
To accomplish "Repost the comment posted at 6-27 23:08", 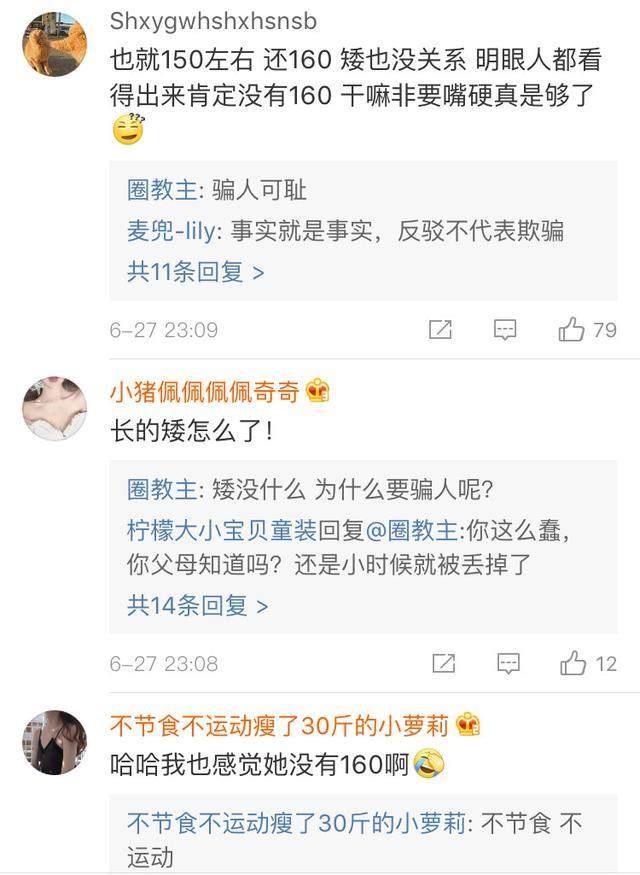I will 441,663.
